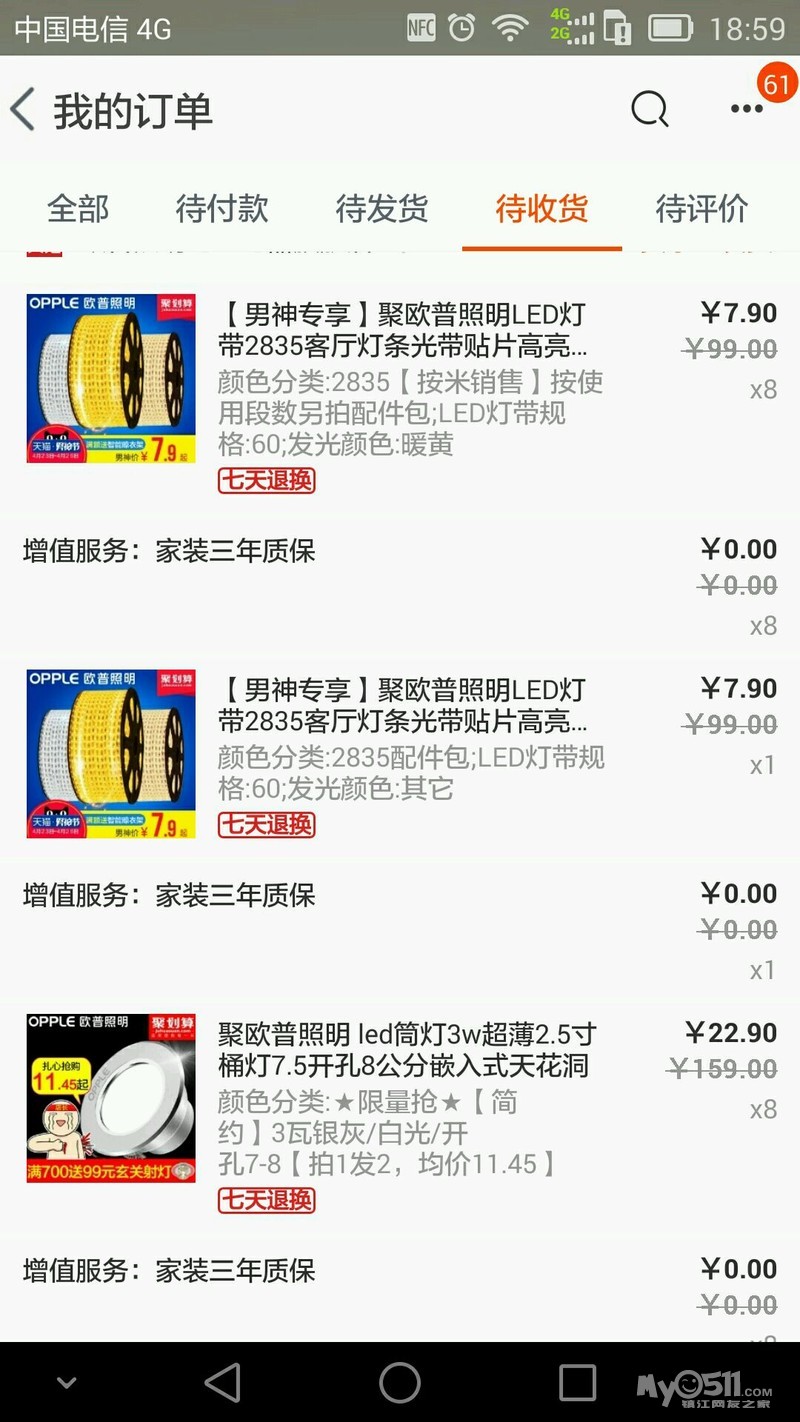Image resolution: width=800 pixels, height=1422 pixels.
Task: Go back from 我的订单 page
Action: pos(24,109)
